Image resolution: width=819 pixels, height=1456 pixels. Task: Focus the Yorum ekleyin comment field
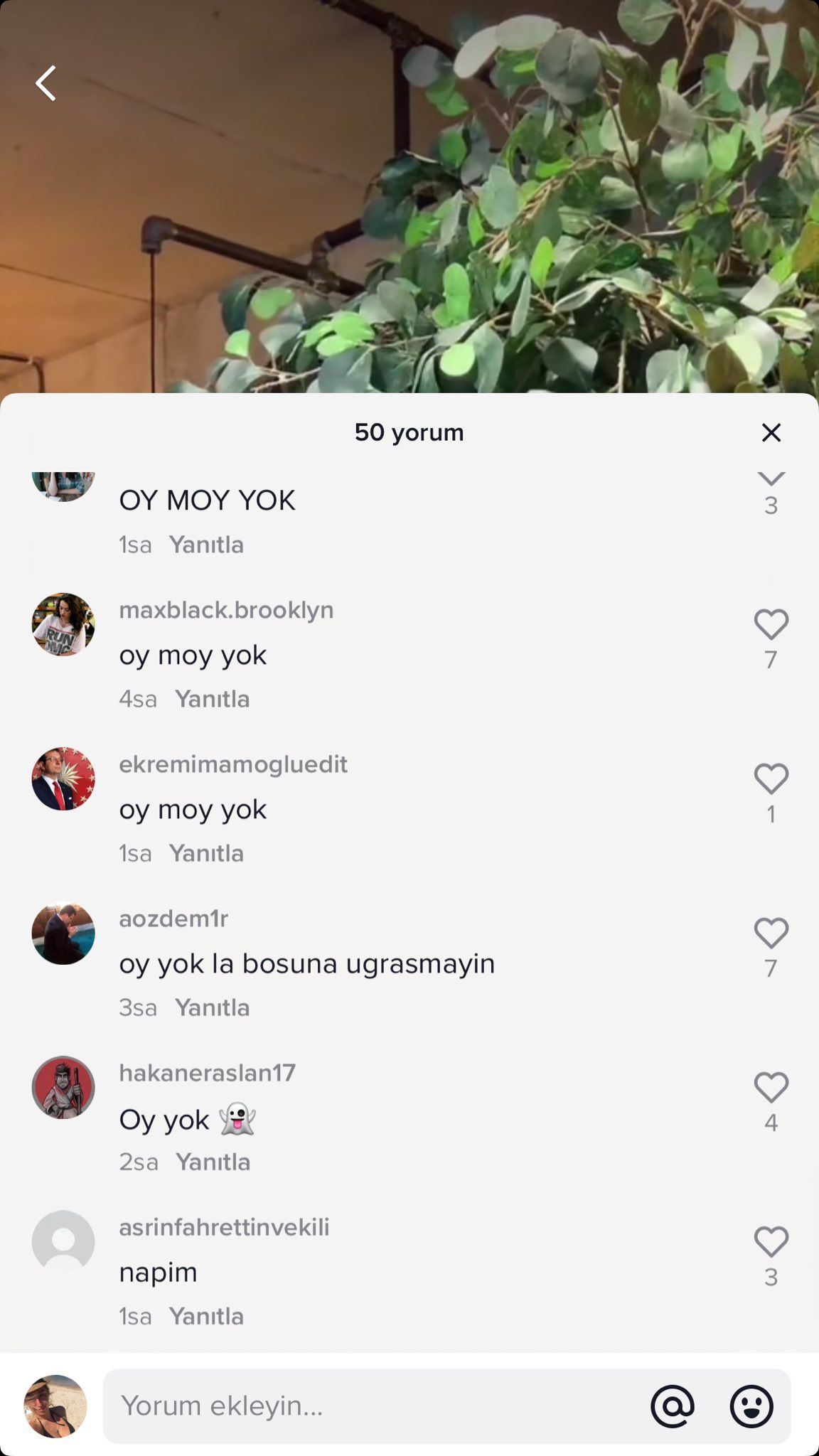click(370, 1406)
